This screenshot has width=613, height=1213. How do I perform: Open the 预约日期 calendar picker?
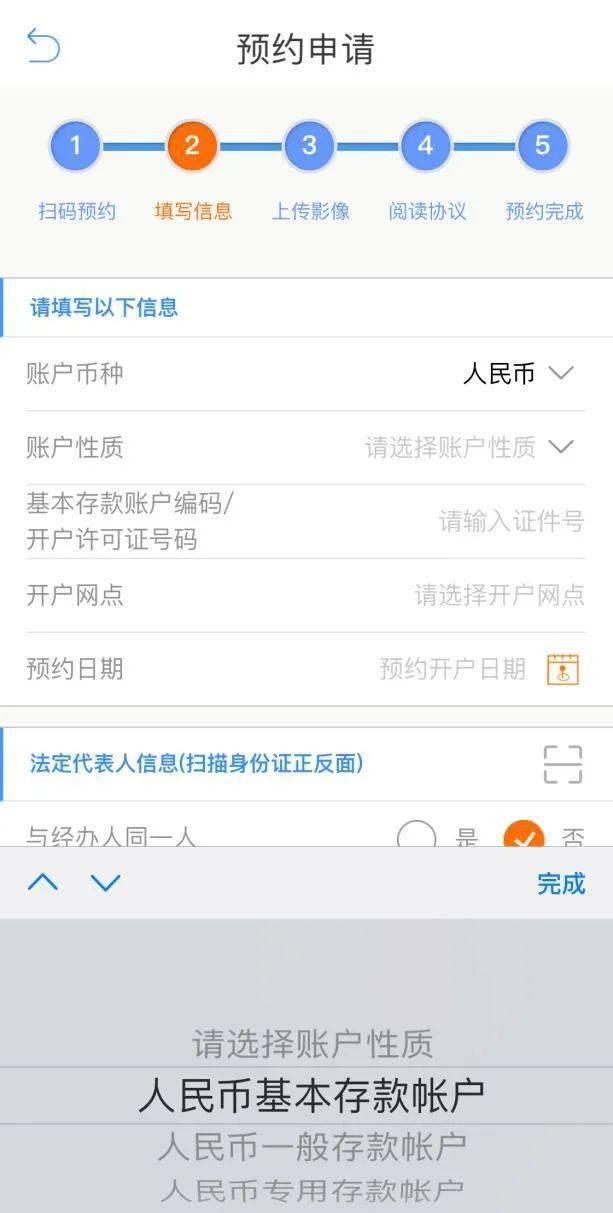pos(563,669)
